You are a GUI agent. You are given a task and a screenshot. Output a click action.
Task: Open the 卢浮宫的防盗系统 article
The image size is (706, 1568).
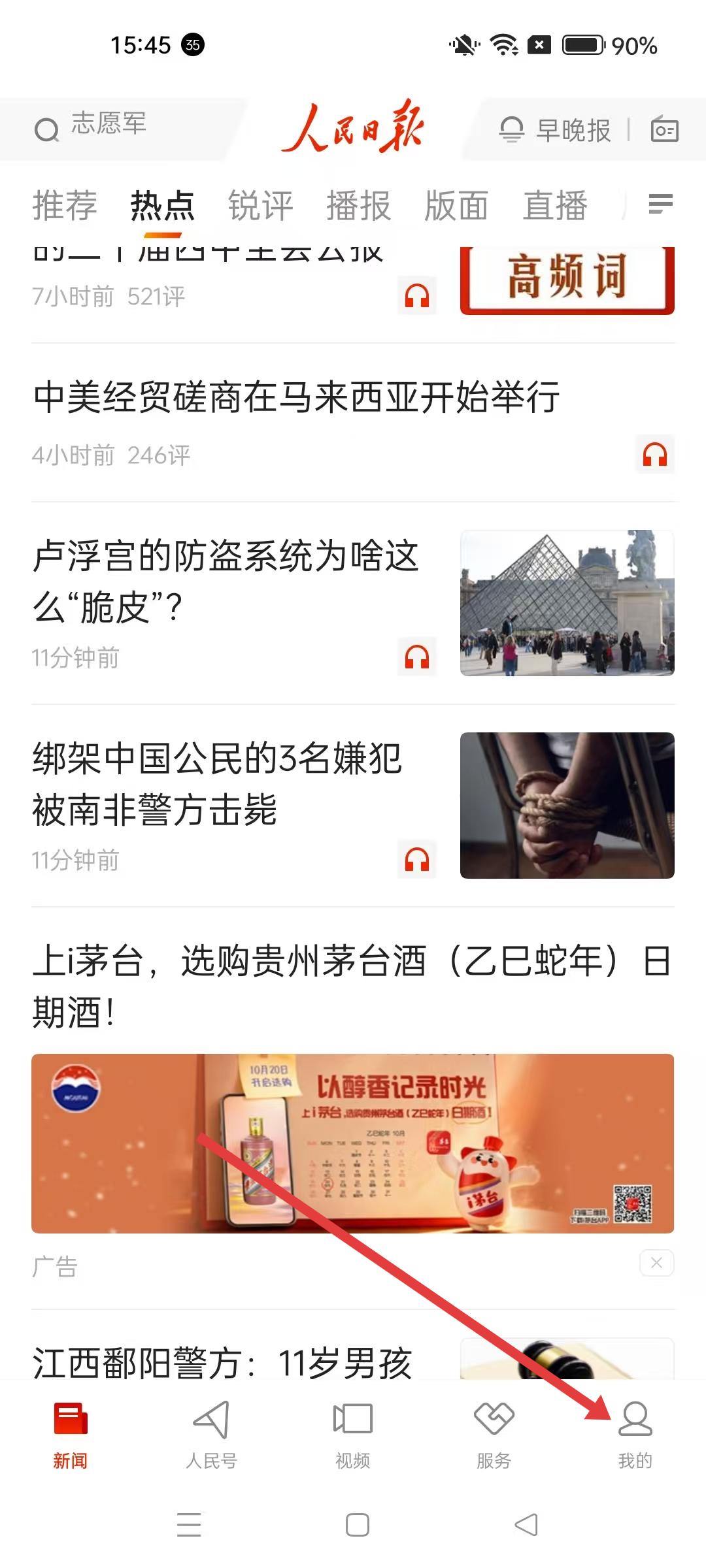coord(226,581)
